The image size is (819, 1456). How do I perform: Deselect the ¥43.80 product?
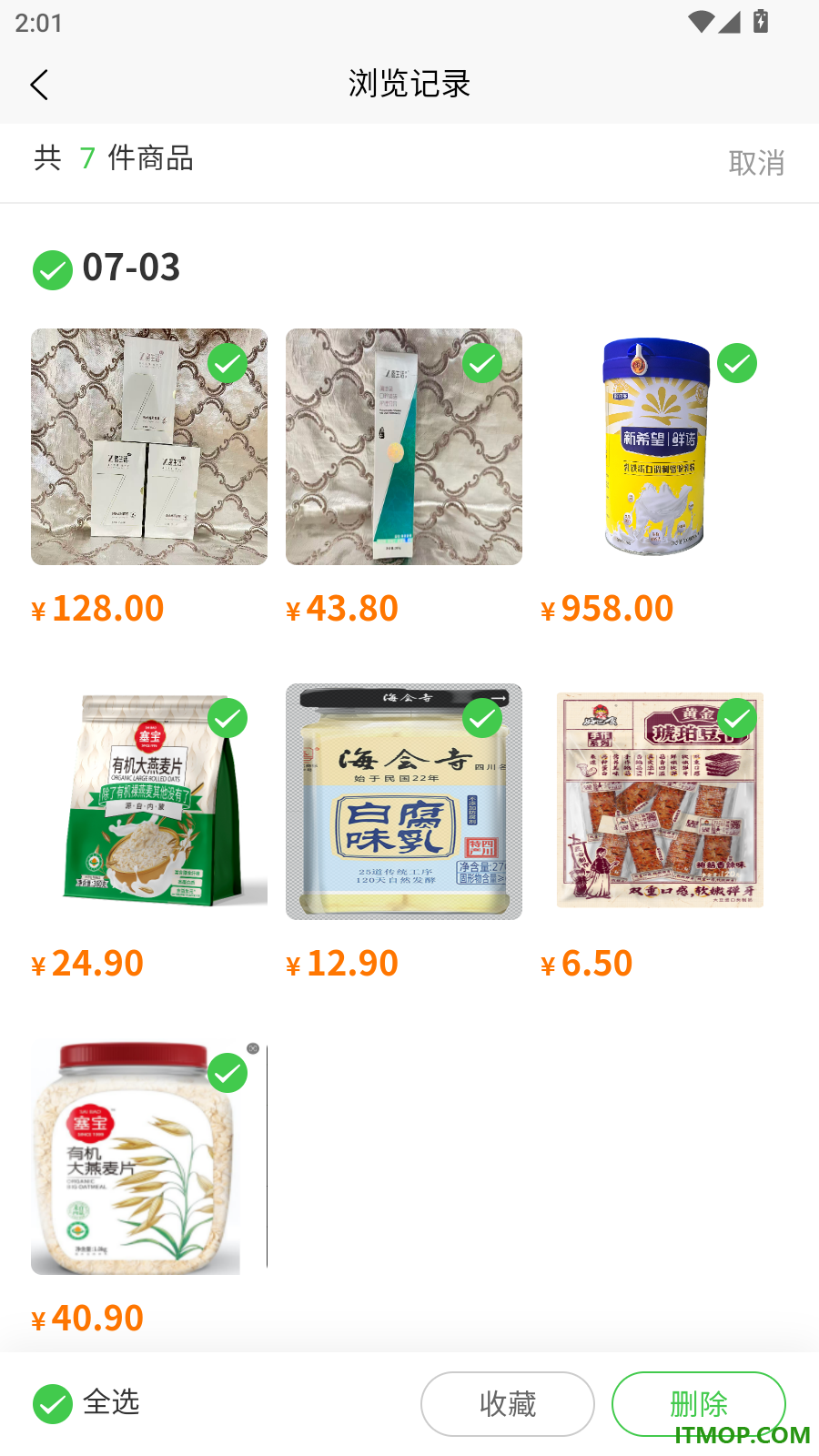click(482, 364)
